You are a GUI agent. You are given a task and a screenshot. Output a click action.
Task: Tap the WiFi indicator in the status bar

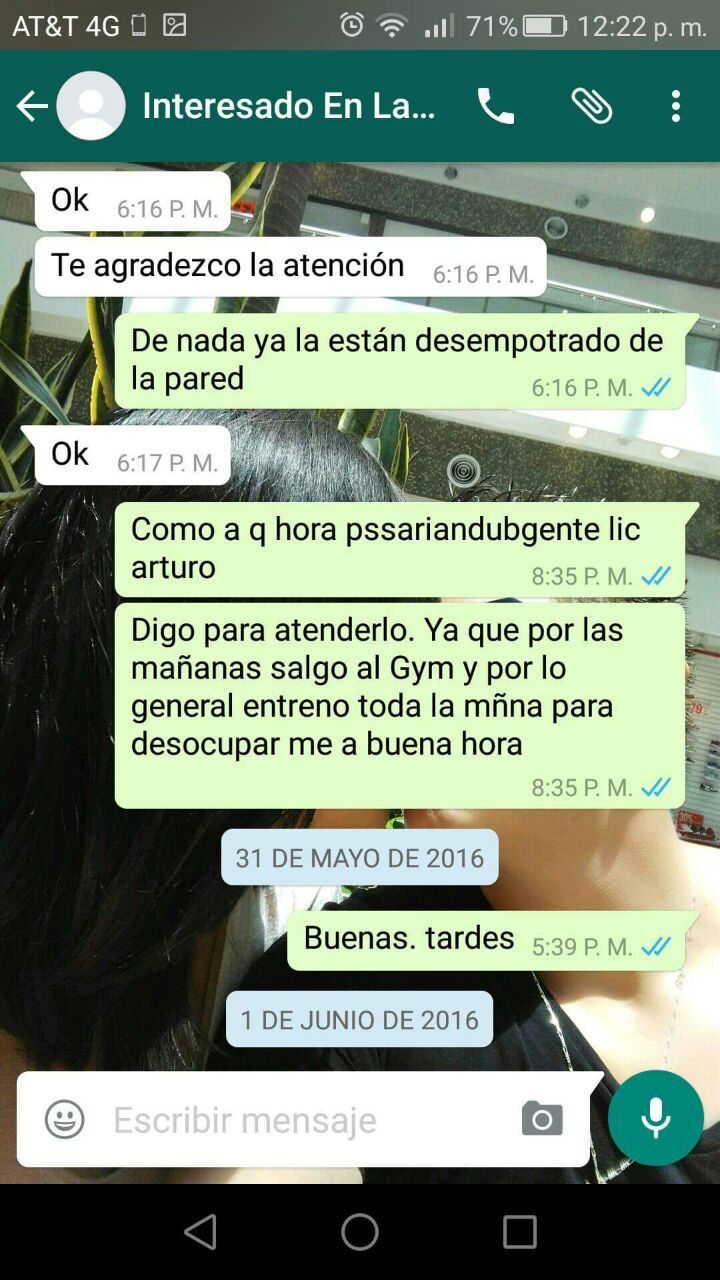pos(390,25)
